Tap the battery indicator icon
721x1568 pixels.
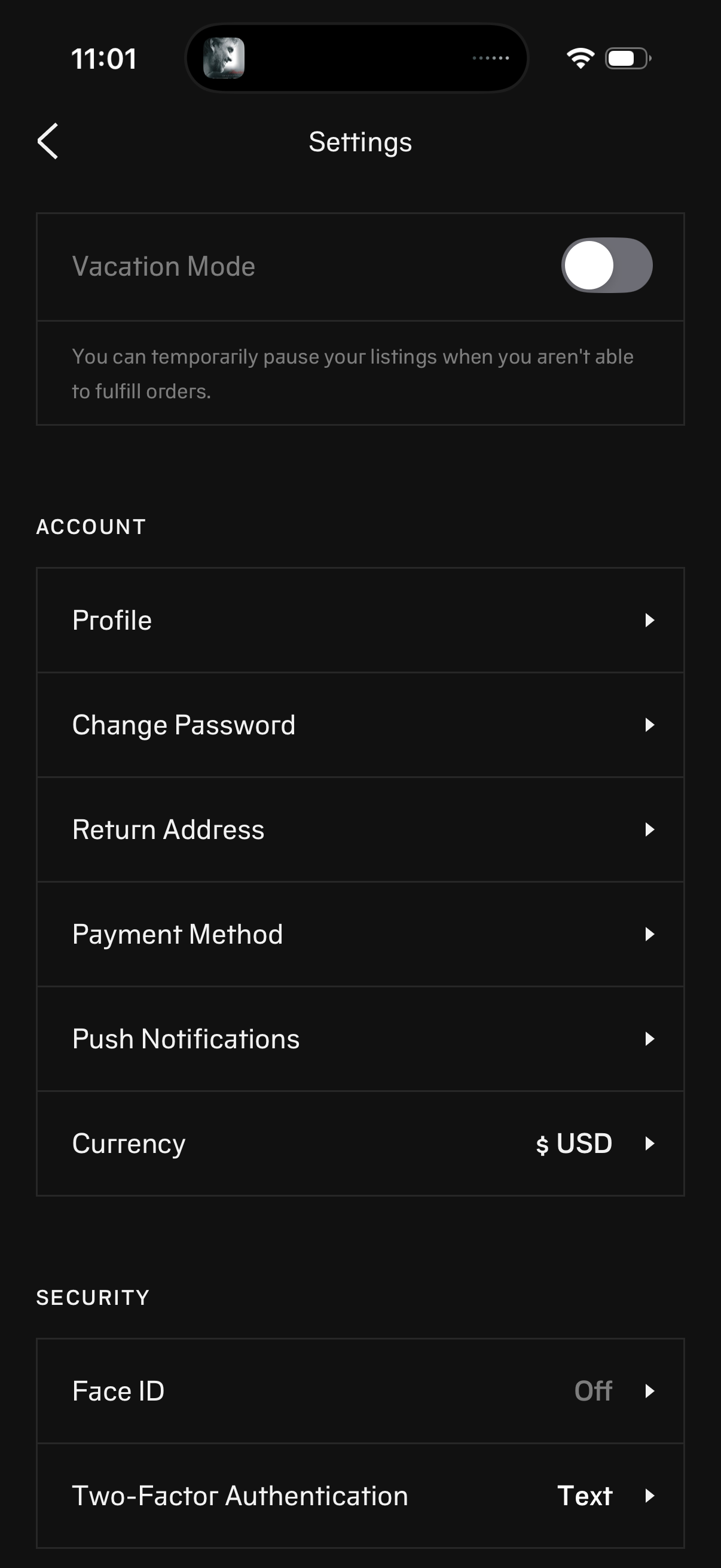coord(627,58)
